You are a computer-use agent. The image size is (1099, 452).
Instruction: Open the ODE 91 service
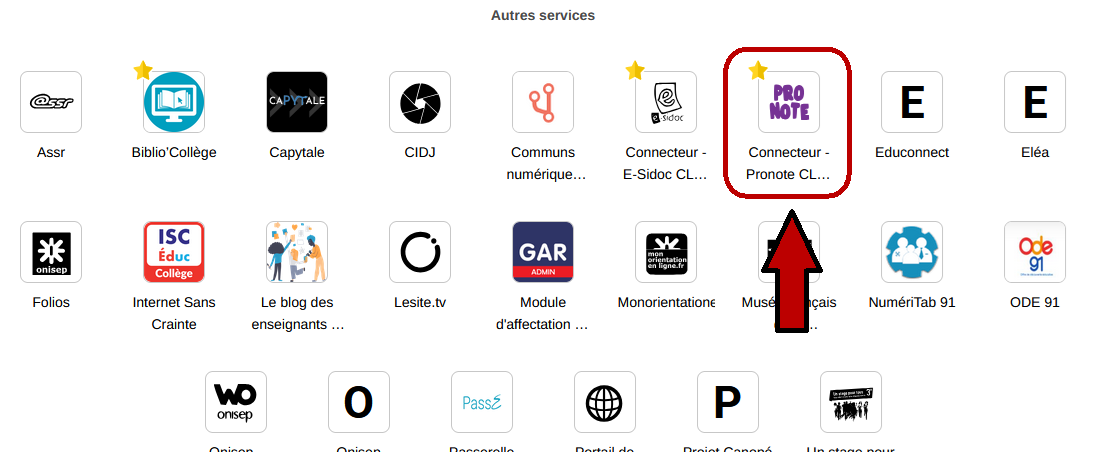1035,252
